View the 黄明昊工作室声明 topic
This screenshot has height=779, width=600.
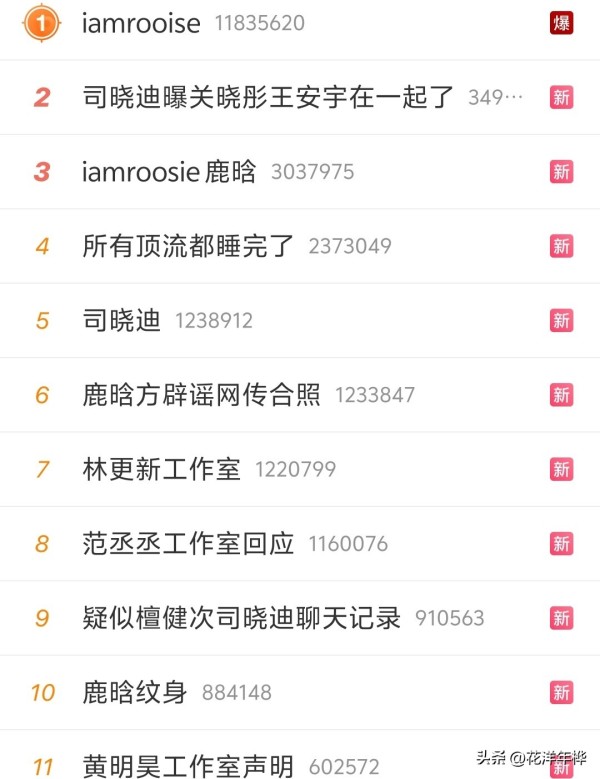188,766
